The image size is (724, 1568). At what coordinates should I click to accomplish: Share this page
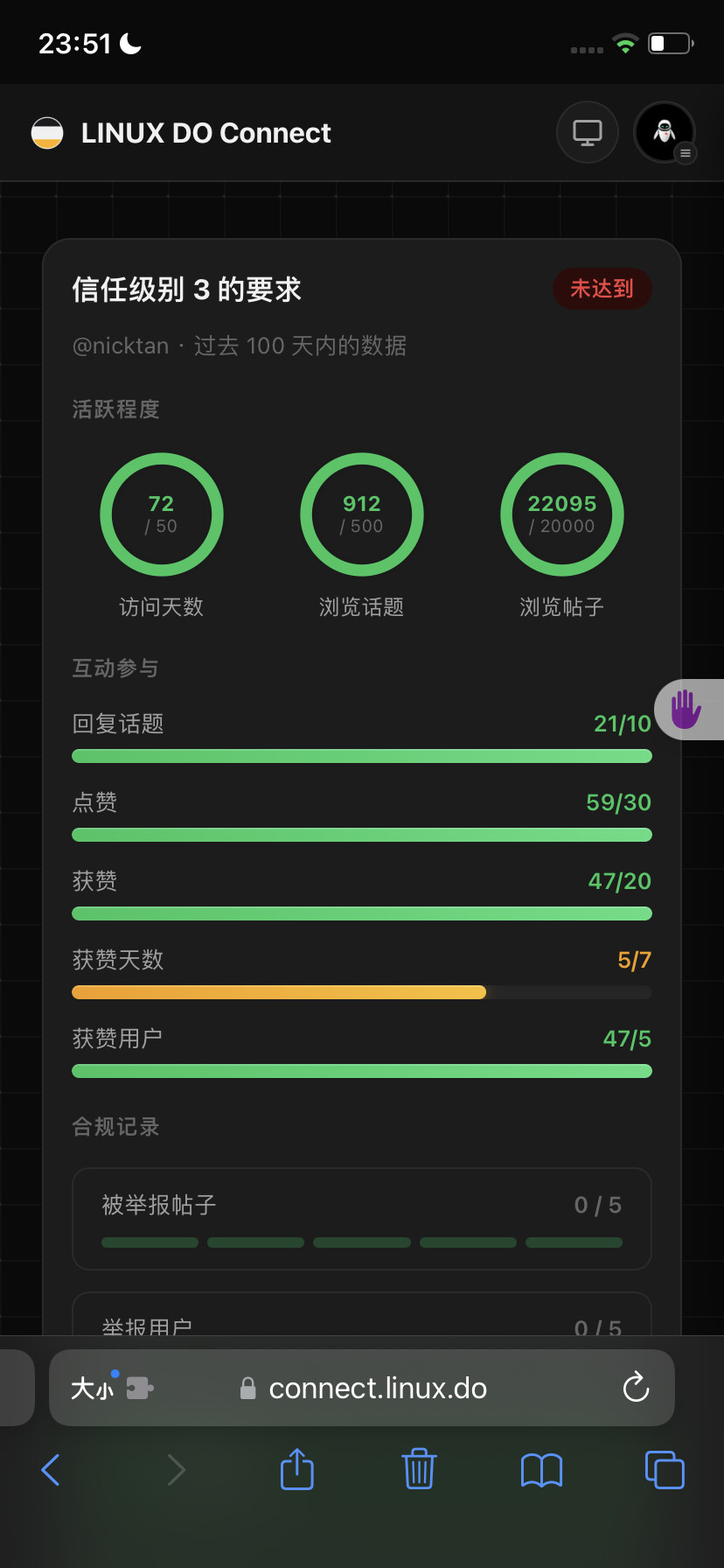(297, 1469)
